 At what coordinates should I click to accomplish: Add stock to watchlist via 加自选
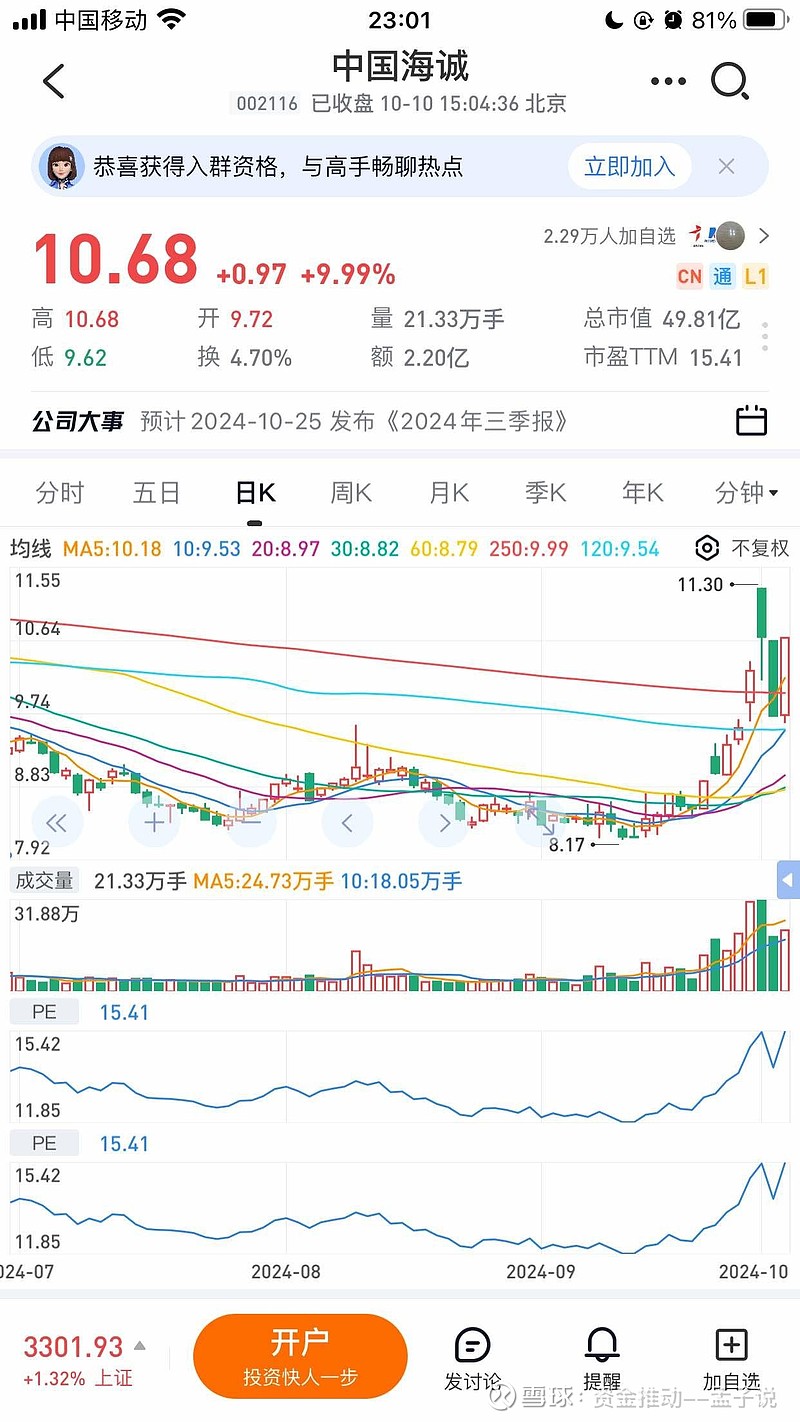pos(731,1358)
